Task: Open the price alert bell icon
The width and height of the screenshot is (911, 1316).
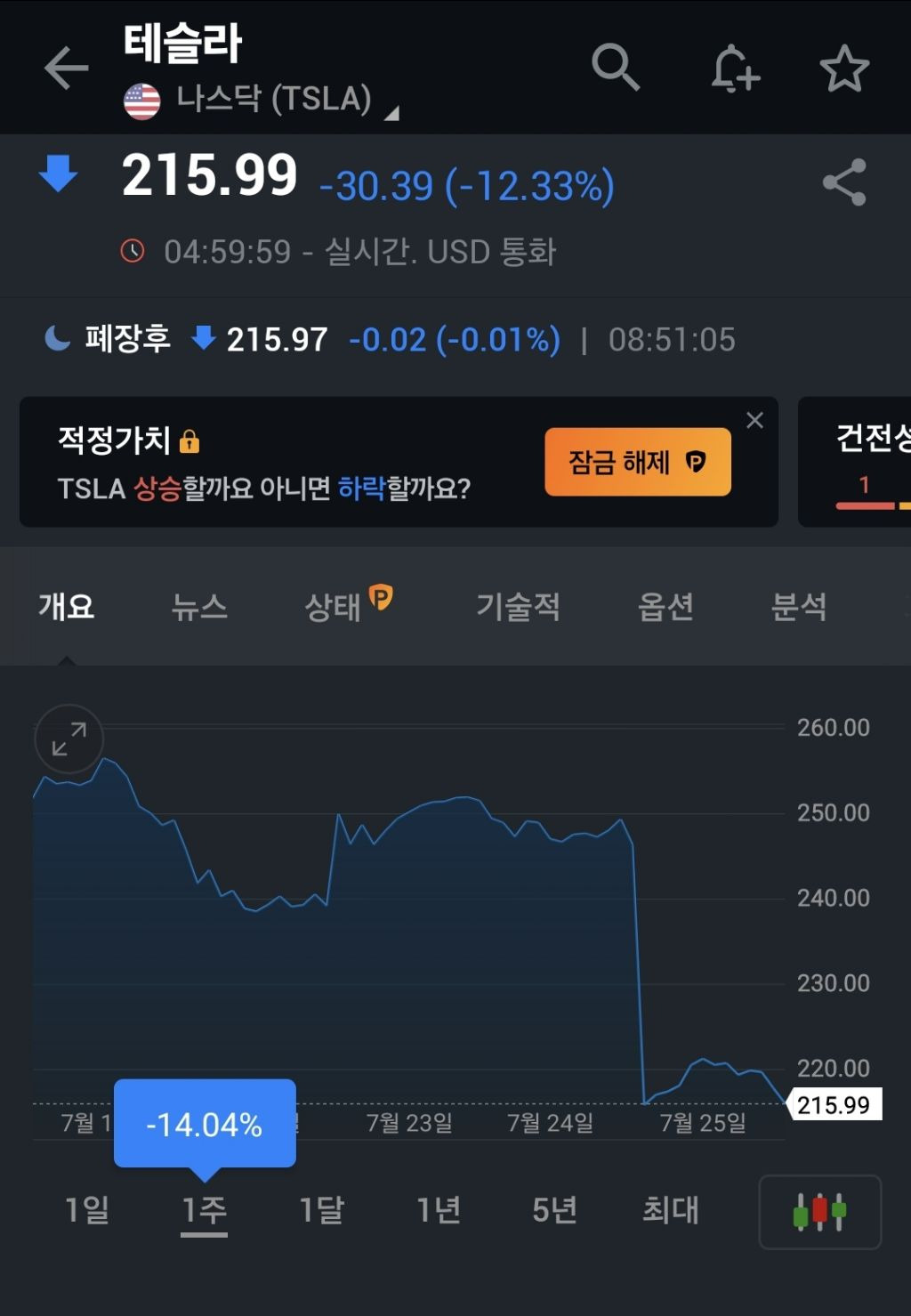Action: pos(733,68)
